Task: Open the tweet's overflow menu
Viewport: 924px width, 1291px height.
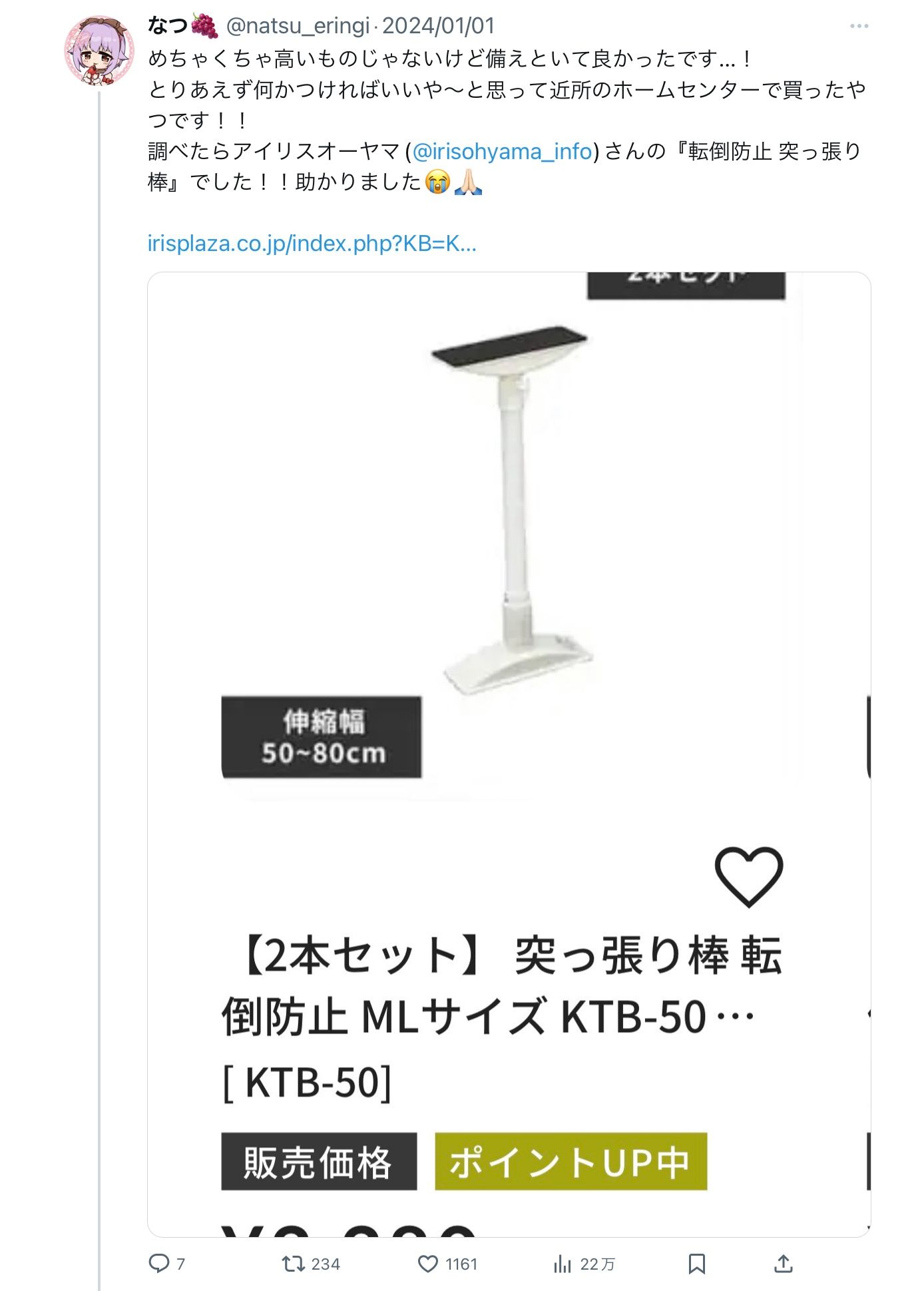Action: 859,26
